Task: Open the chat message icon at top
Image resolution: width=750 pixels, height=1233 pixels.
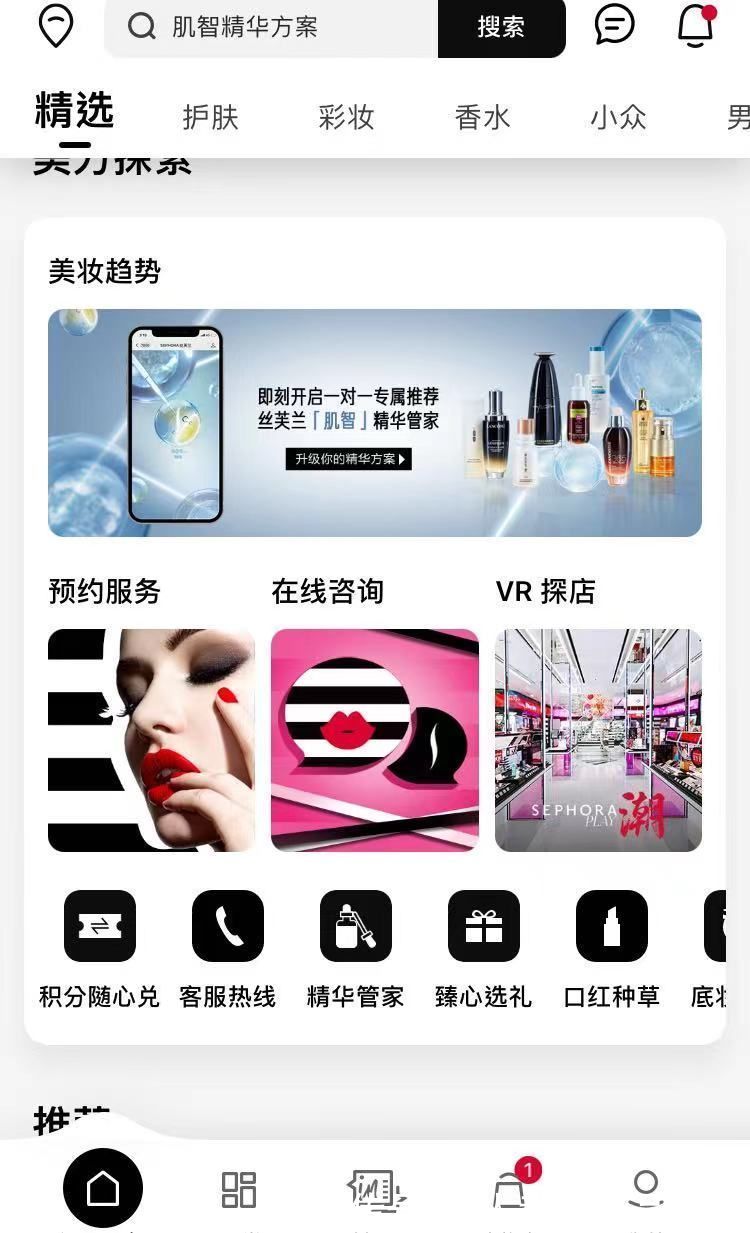Action: (x=614, y=28)
